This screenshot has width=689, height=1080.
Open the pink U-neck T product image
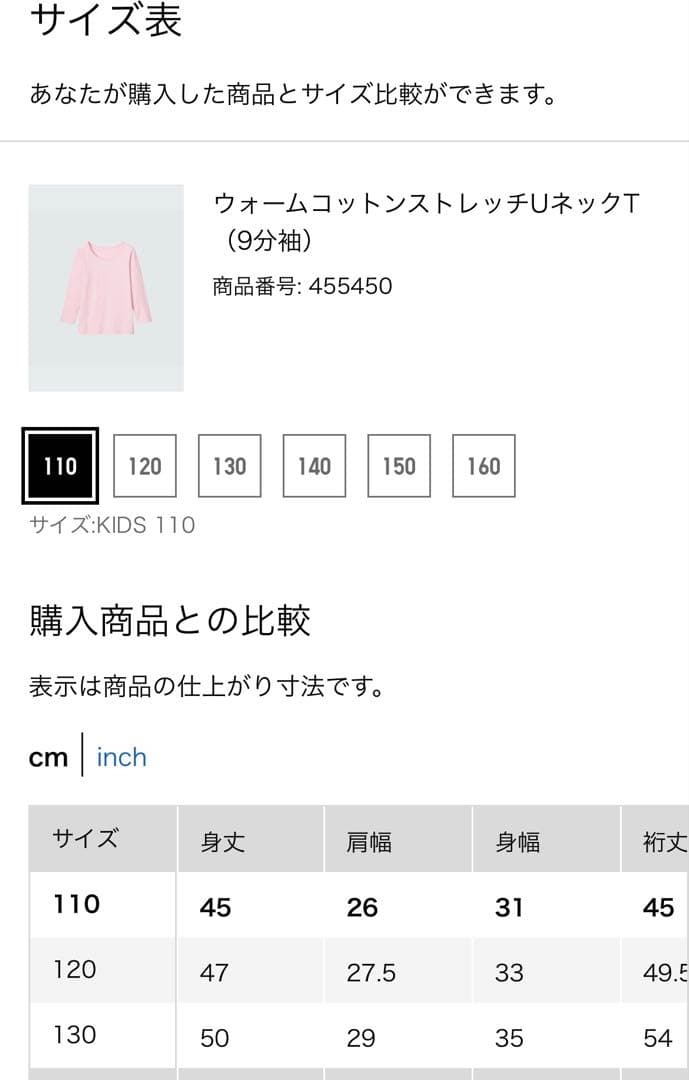pos(106,288)
